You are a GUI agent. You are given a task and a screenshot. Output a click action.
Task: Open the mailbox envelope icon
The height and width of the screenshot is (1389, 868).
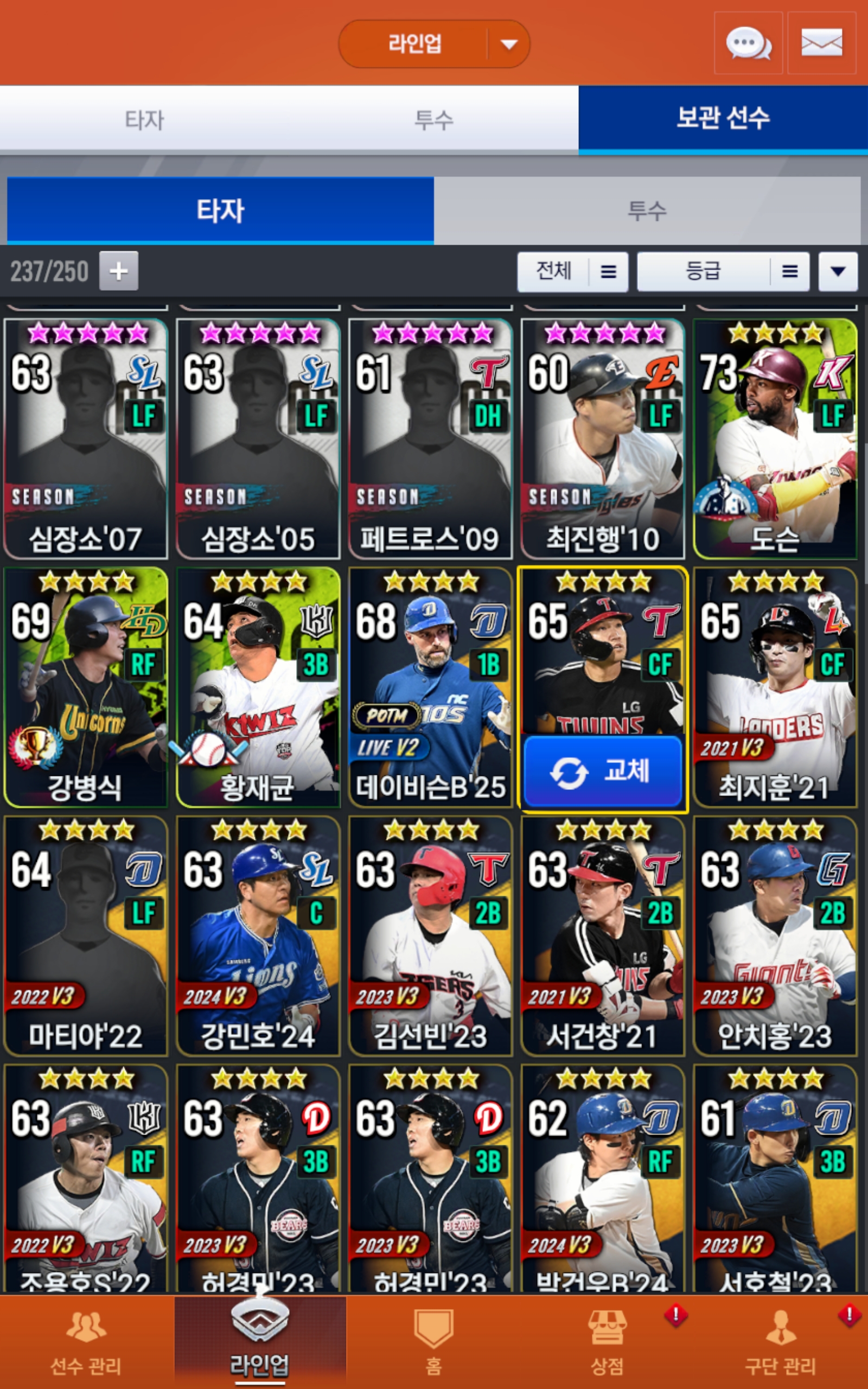click(x=821, y=43)
